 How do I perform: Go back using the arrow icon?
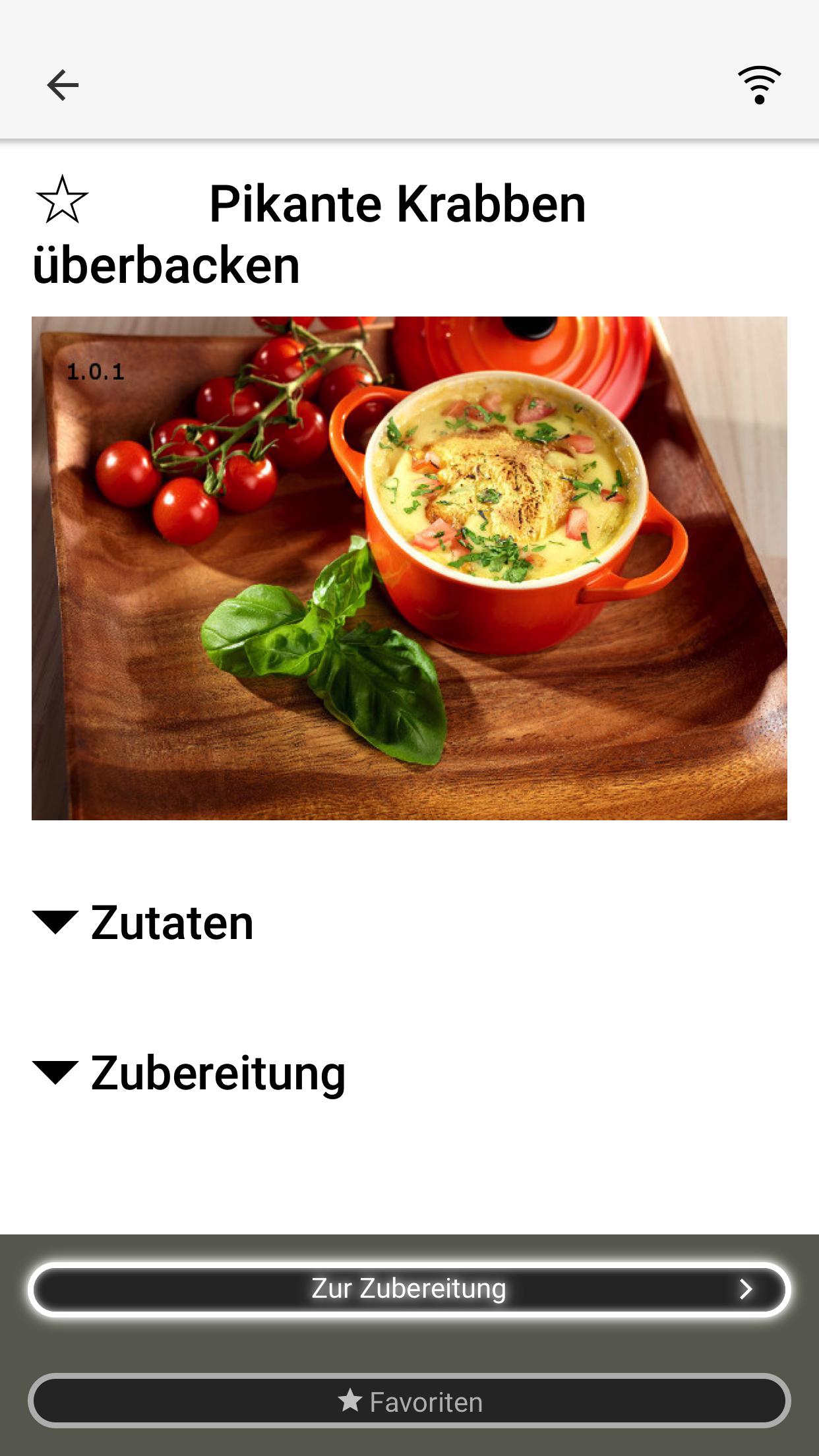click(x=63, y=85)
